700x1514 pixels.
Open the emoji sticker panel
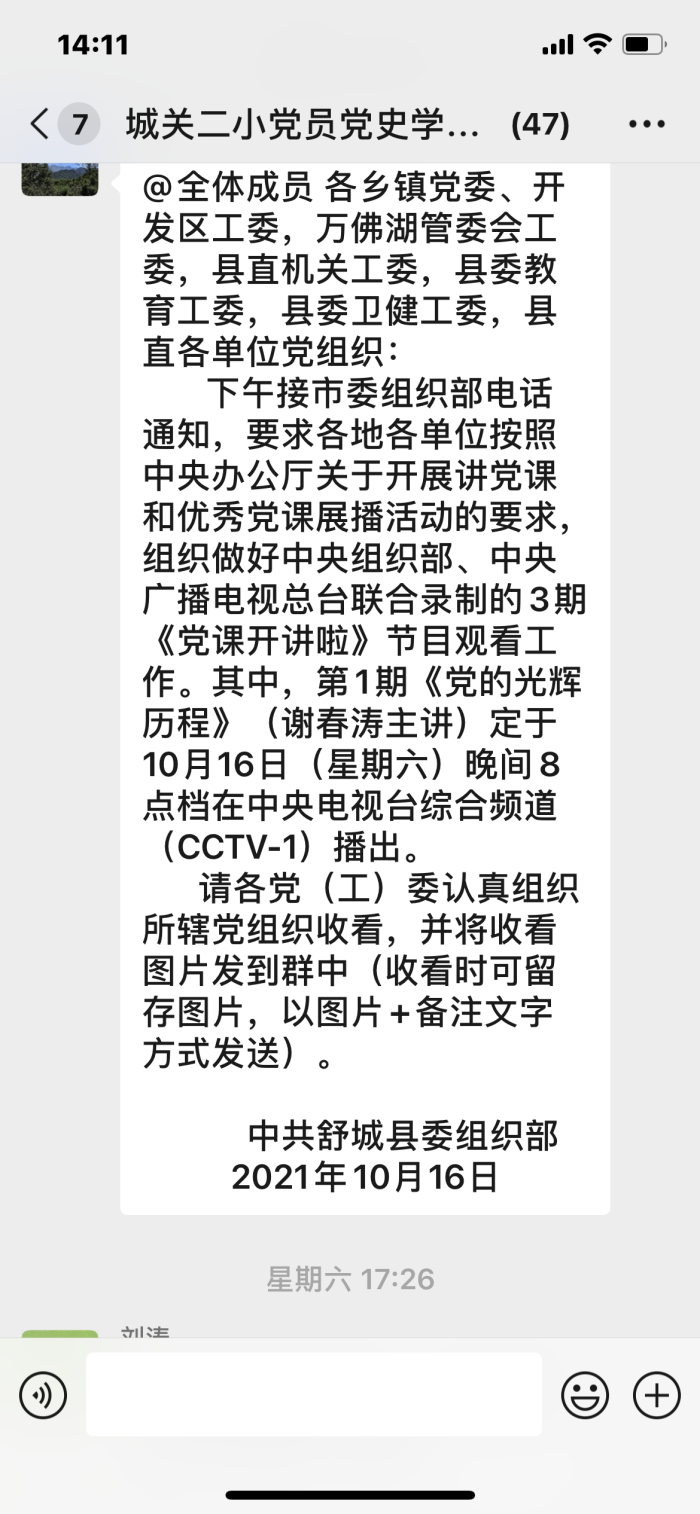point(585,1395)
